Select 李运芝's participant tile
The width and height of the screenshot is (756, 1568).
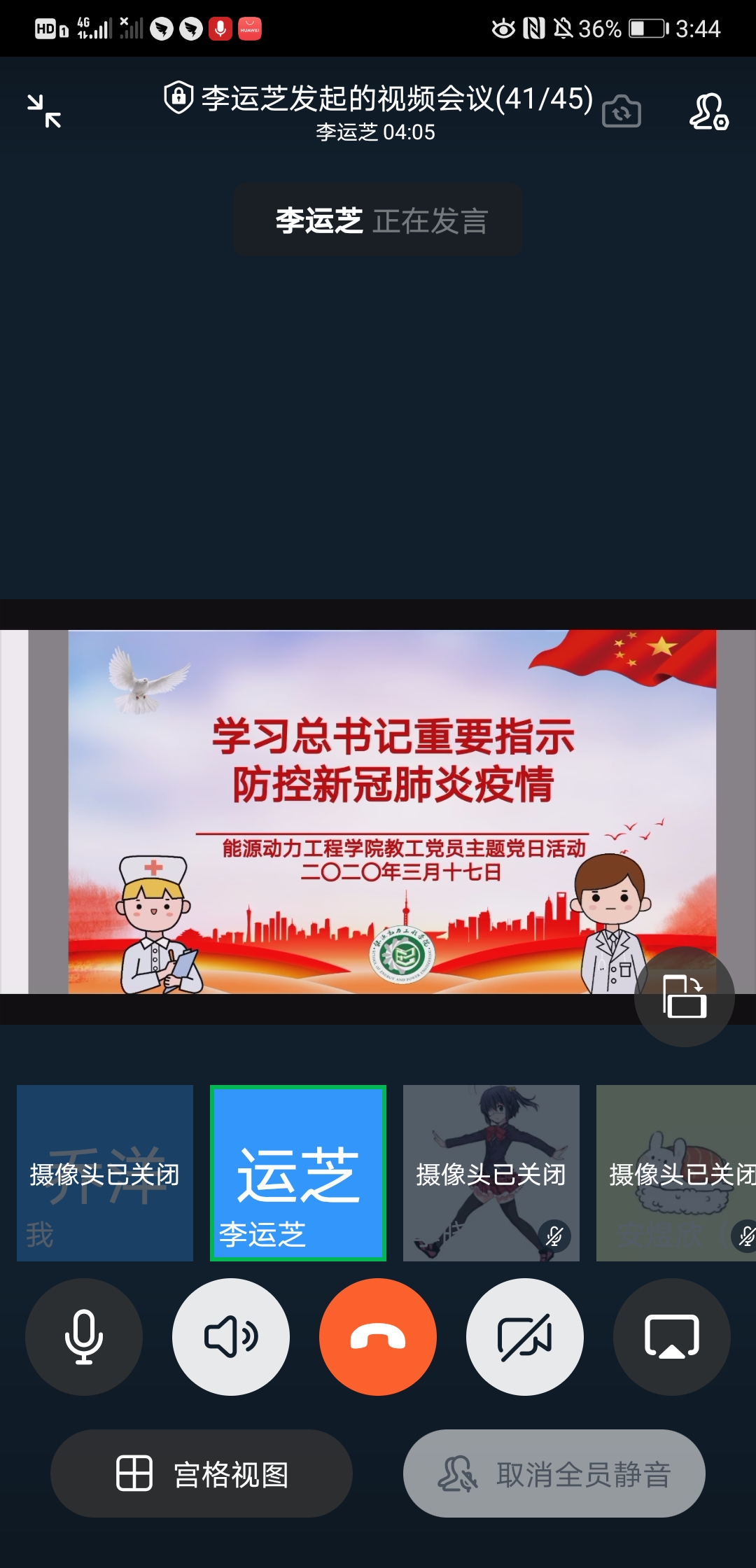[298, 1173]
